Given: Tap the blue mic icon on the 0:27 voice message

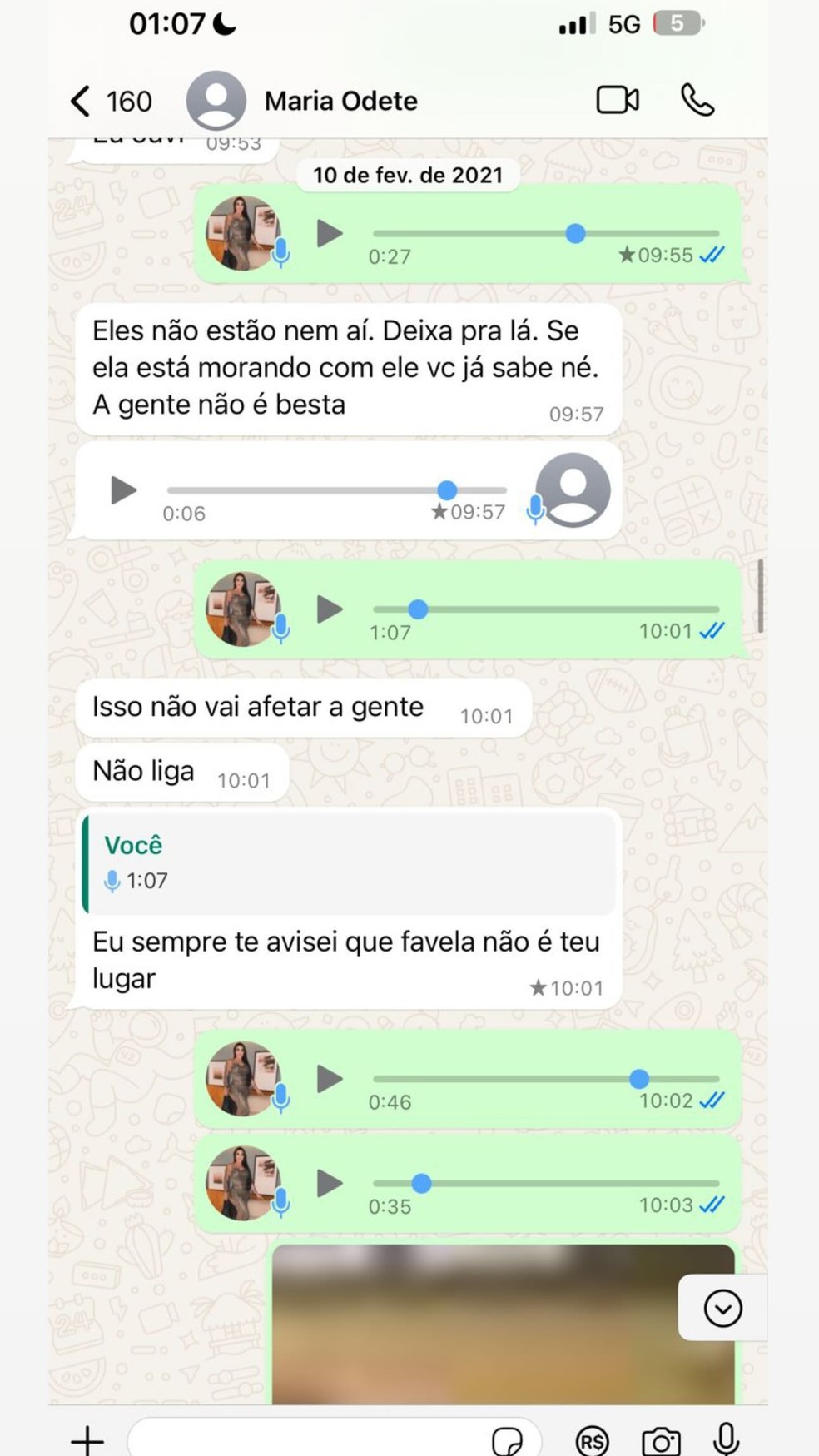Looking at the screenshot, I should pos(281,251).
